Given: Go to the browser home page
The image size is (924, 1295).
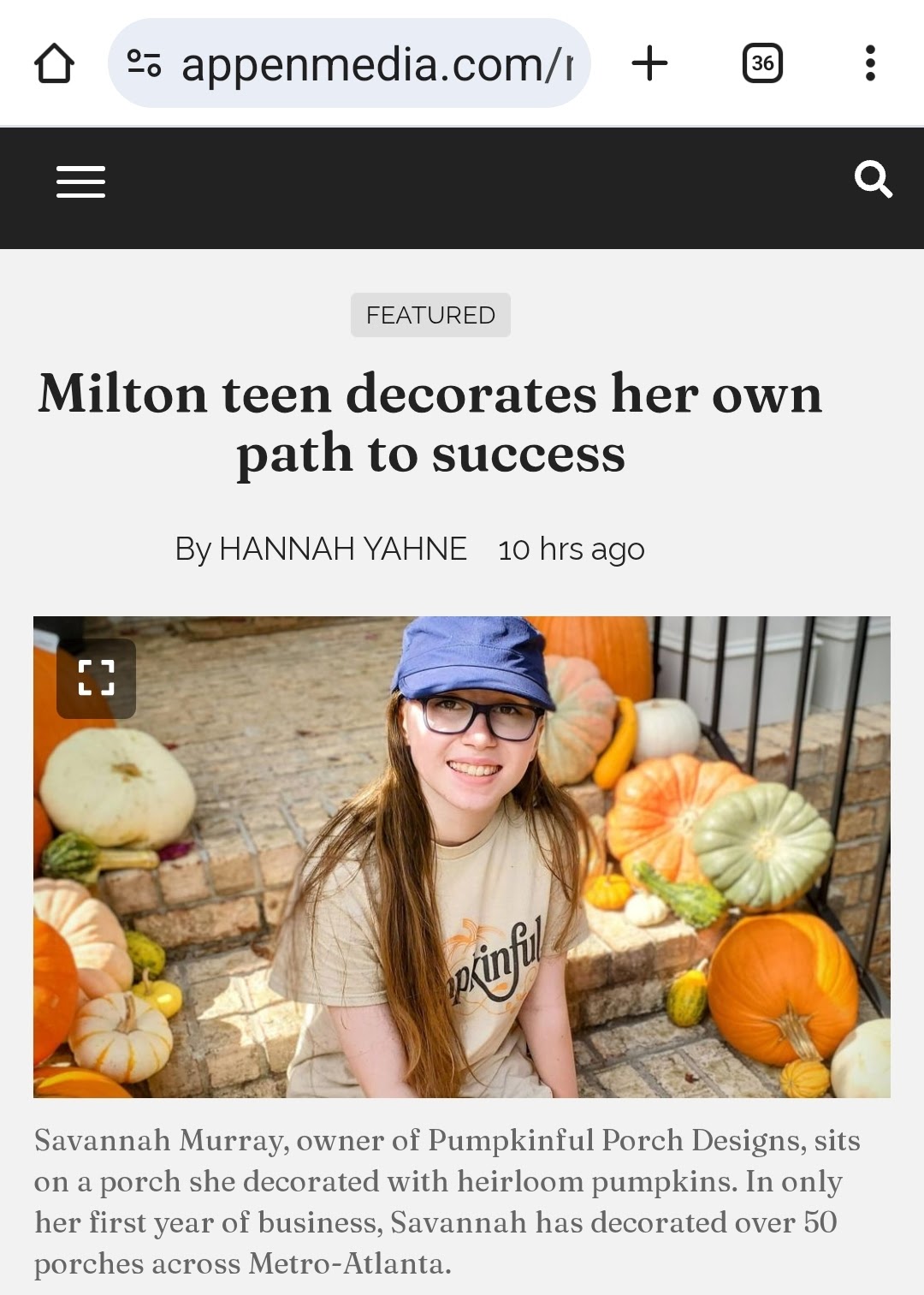Looking at the screenshot, I should (x=54, y=63).
